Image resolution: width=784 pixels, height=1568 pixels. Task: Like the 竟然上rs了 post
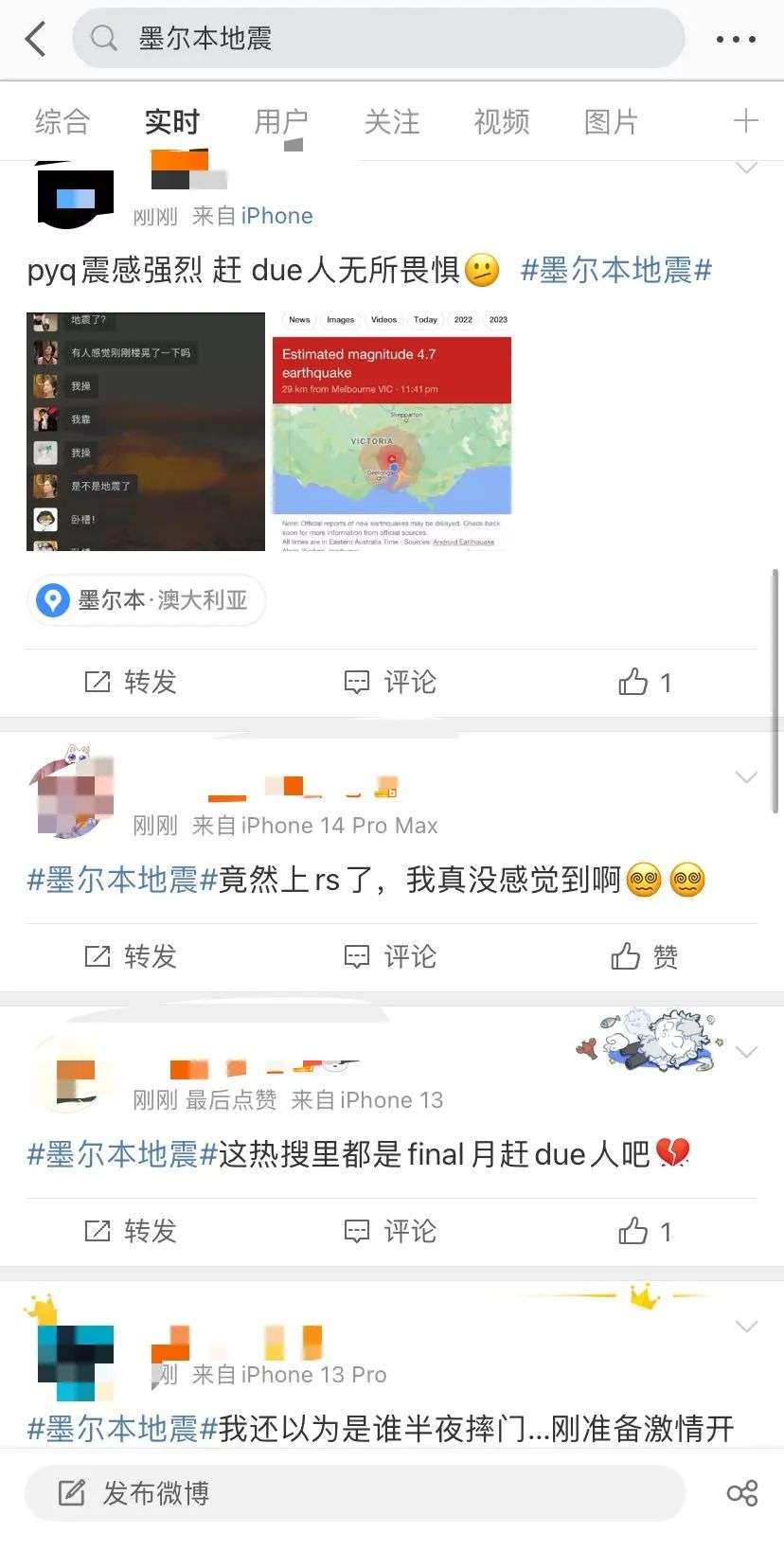(645, 956)
